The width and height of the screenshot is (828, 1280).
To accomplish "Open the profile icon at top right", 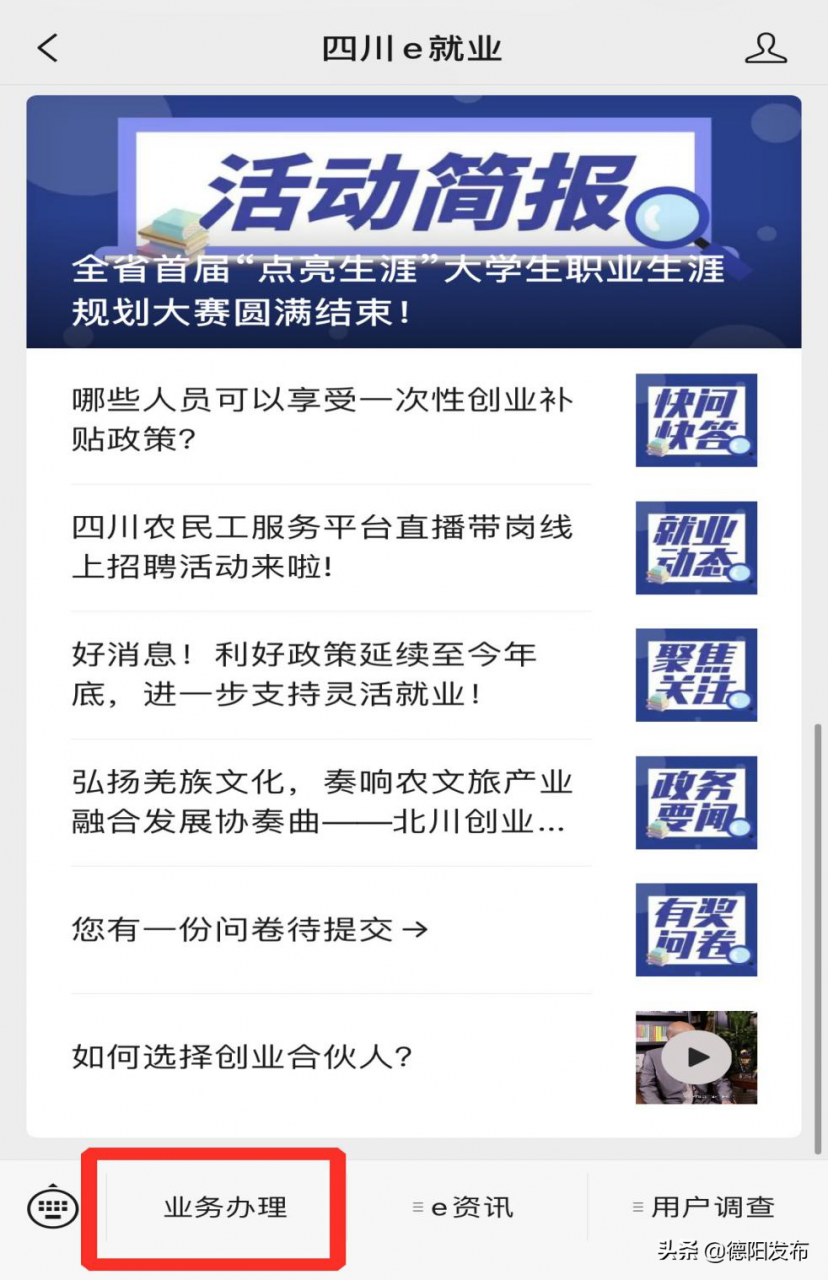I will coord(765,46).
